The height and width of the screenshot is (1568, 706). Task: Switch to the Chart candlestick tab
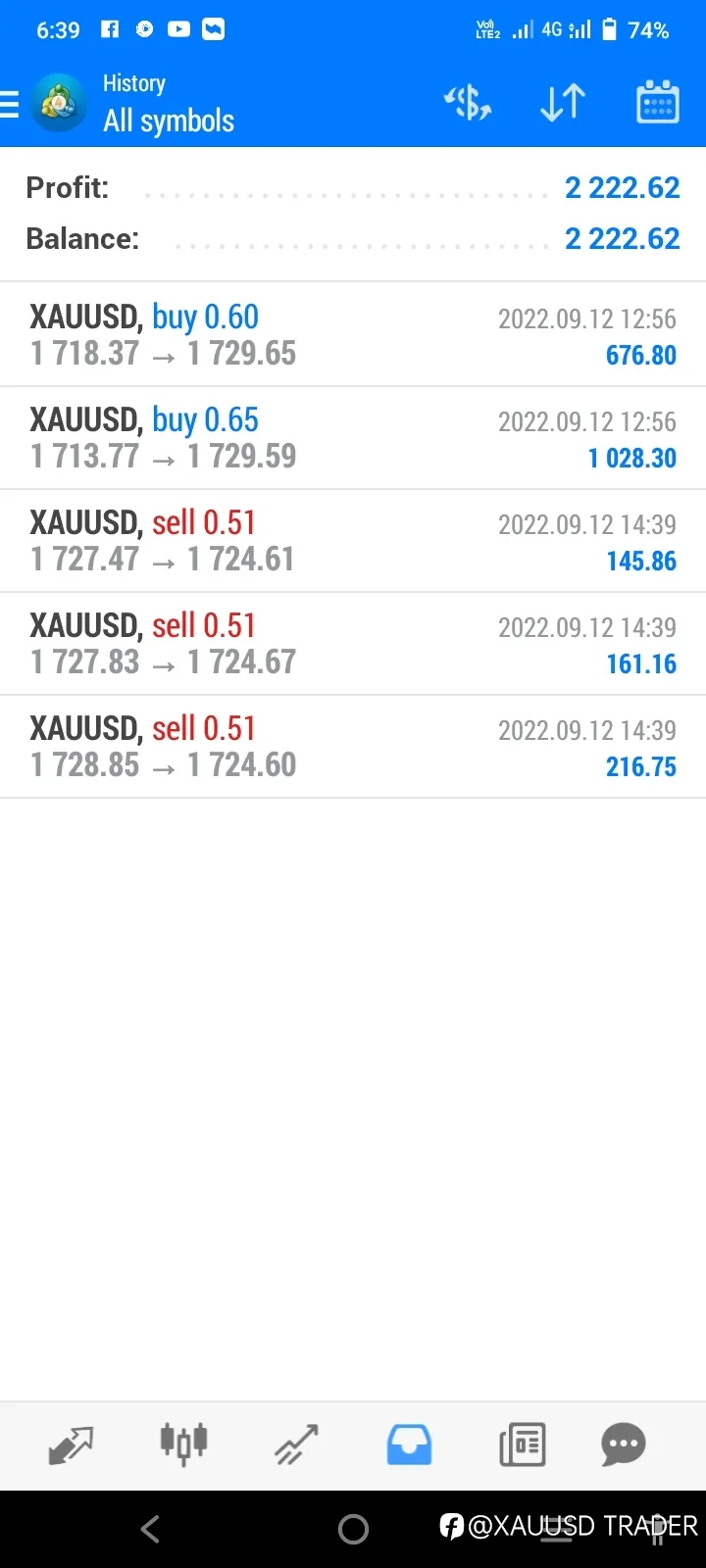[x=183, y=1444]
